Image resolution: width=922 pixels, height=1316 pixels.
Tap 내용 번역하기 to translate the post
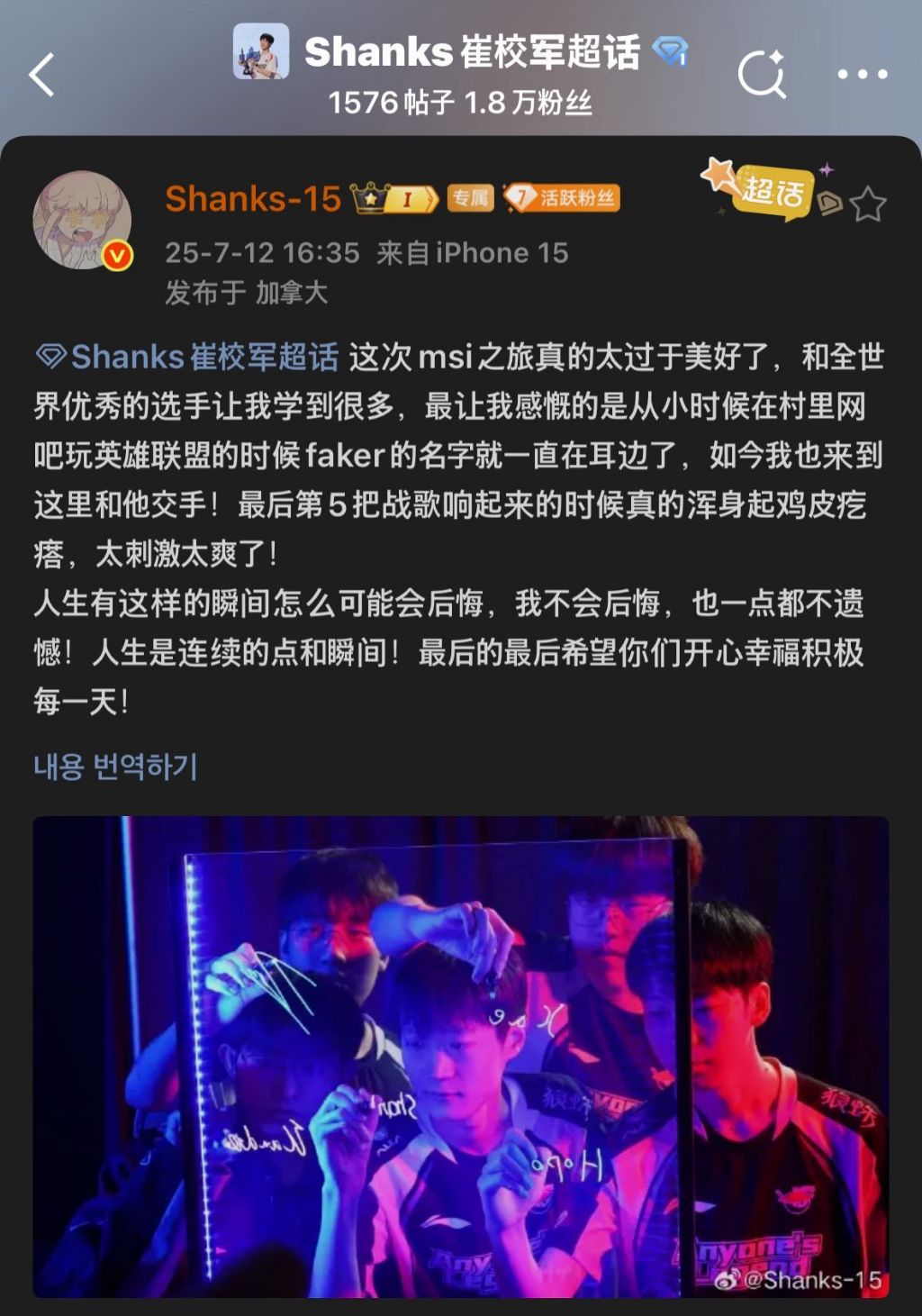115,767
